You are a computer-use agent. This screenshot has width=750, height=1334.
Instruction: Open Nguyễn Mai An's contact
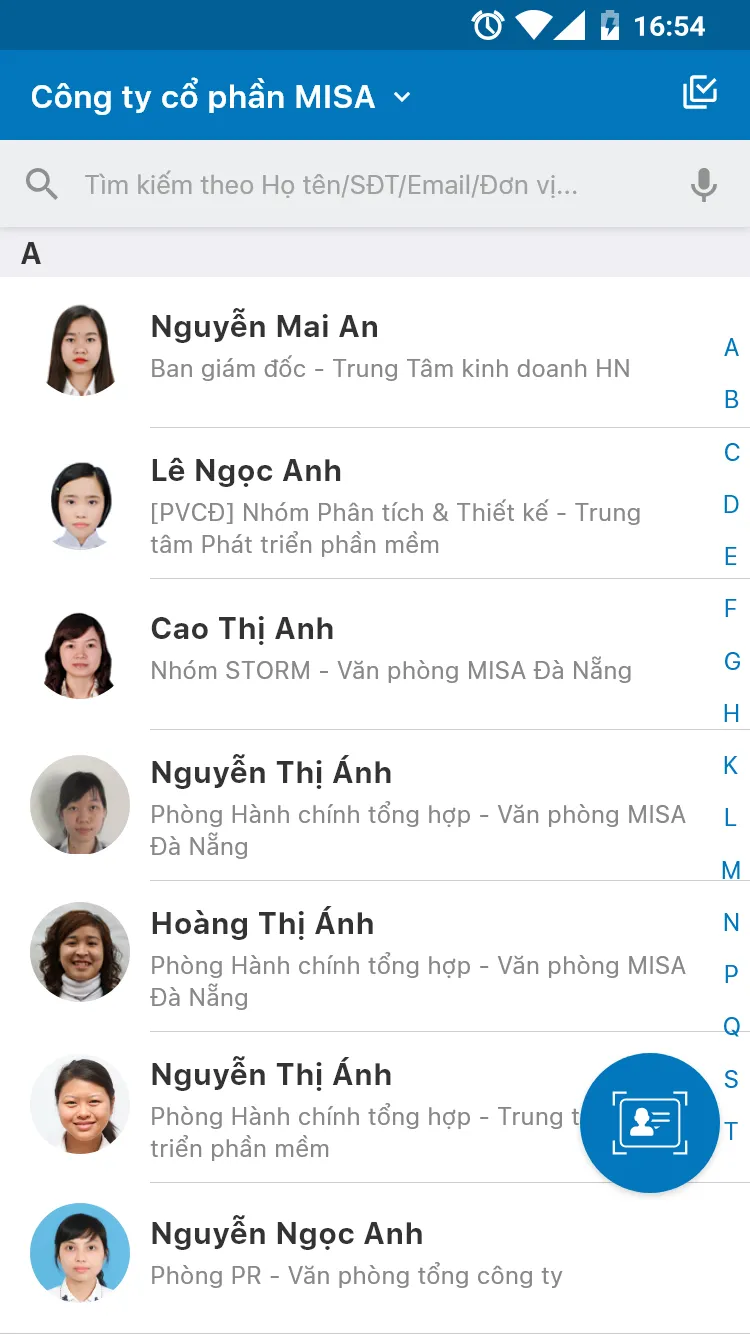(x=390, y=347)
